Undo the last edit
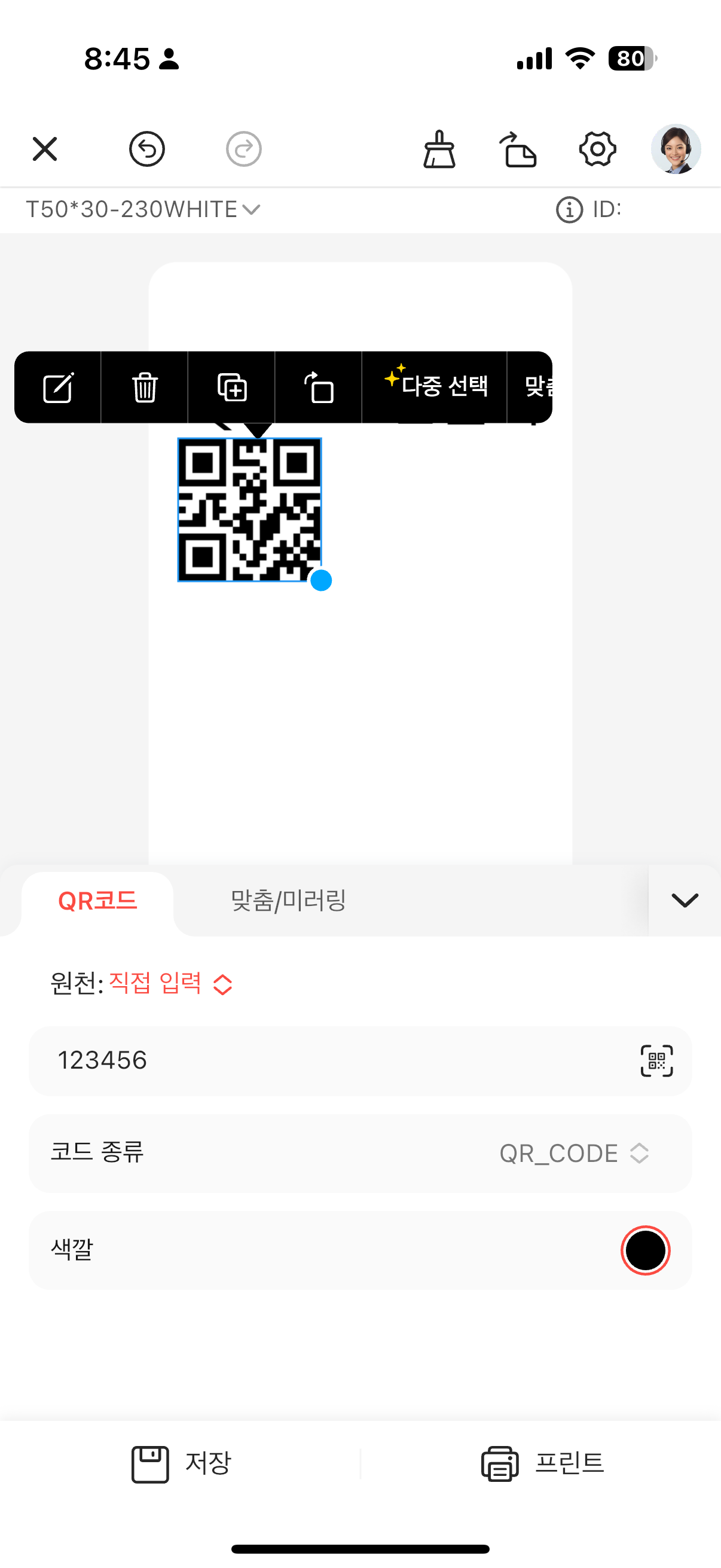The image size is (721, 1568). (146, 149)
